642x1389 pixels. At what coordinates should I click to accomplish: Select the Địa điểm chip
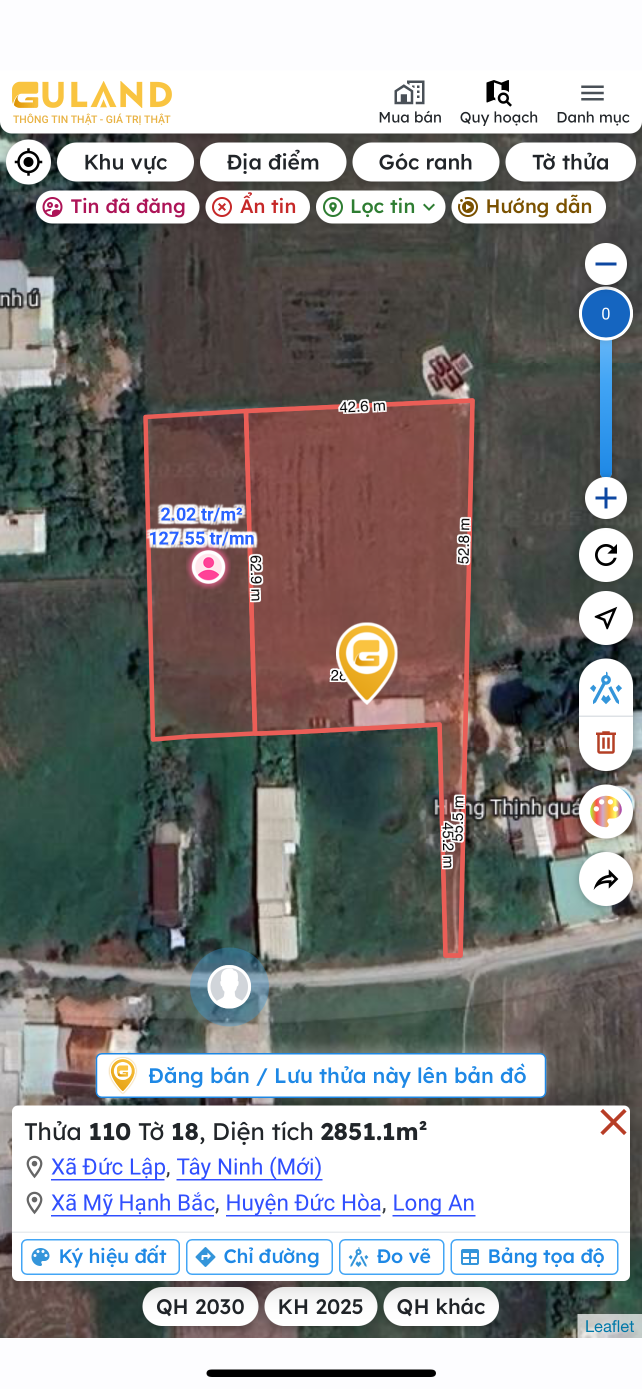(x=273, y=162)
